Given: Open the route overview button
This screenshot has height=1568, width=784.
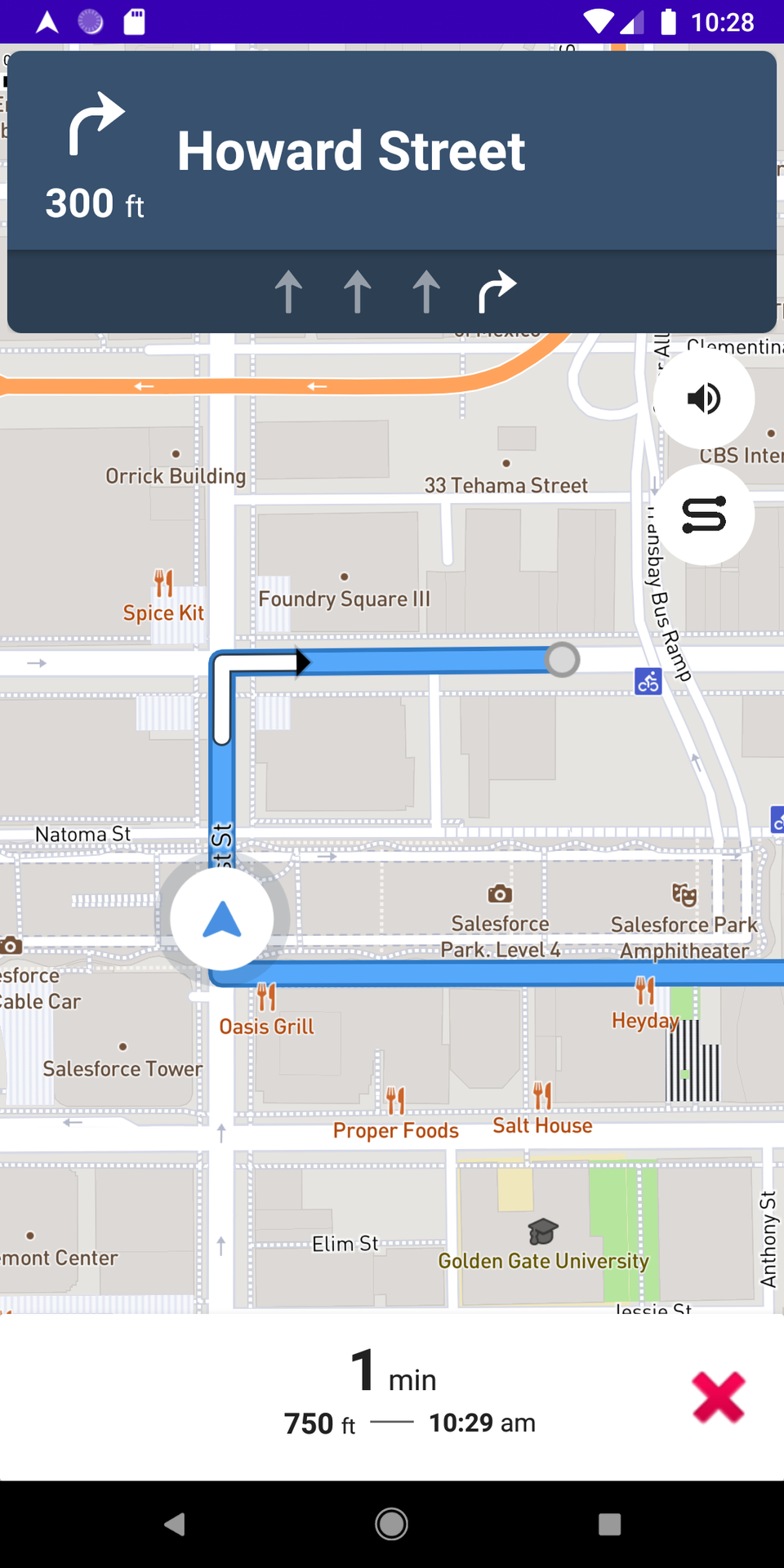Looking at the screenshot, I should pyautogui.click(x=703, y=515).
